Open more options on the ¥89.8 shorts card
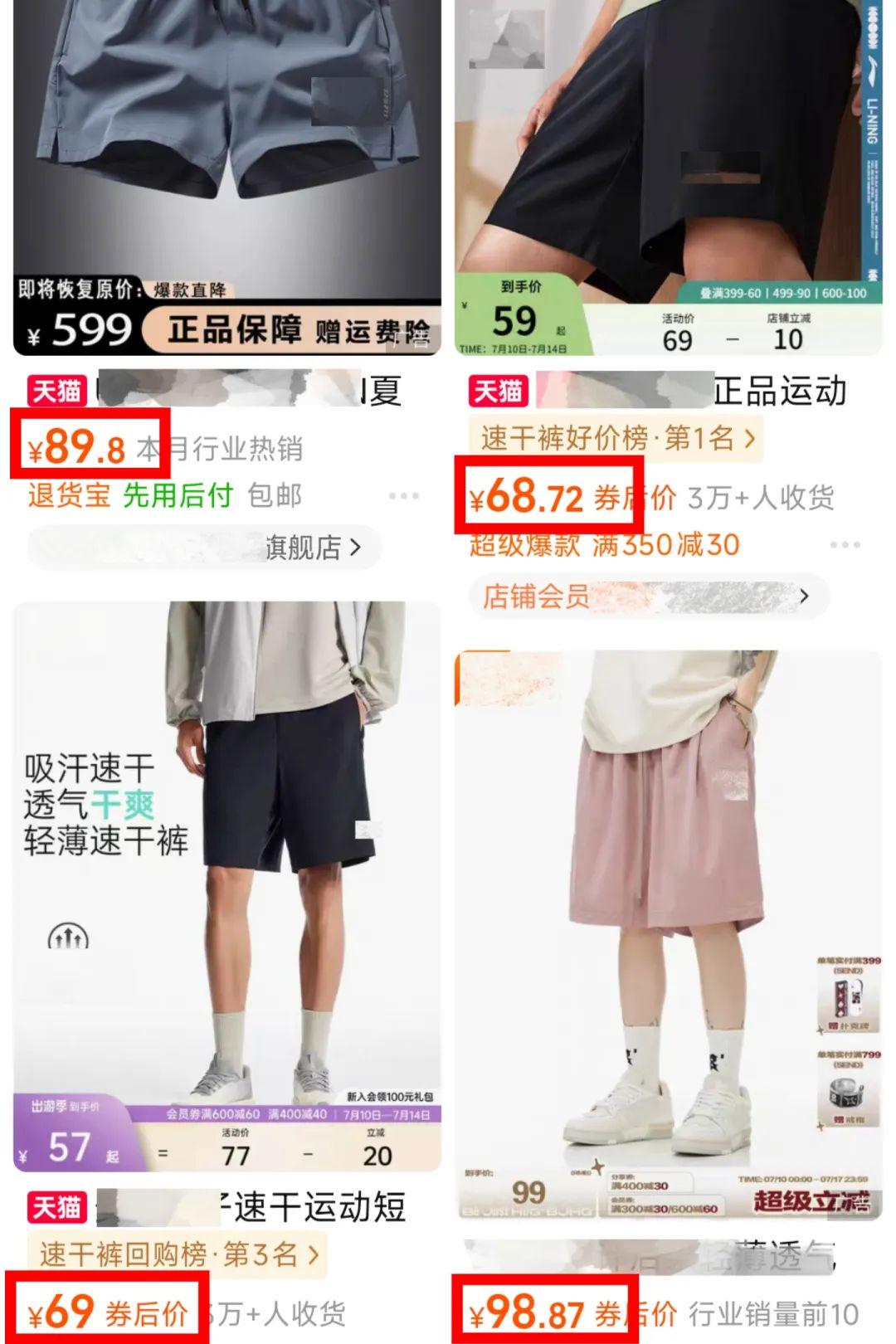This screenshot has height=1344, width=896. [403, 496]
